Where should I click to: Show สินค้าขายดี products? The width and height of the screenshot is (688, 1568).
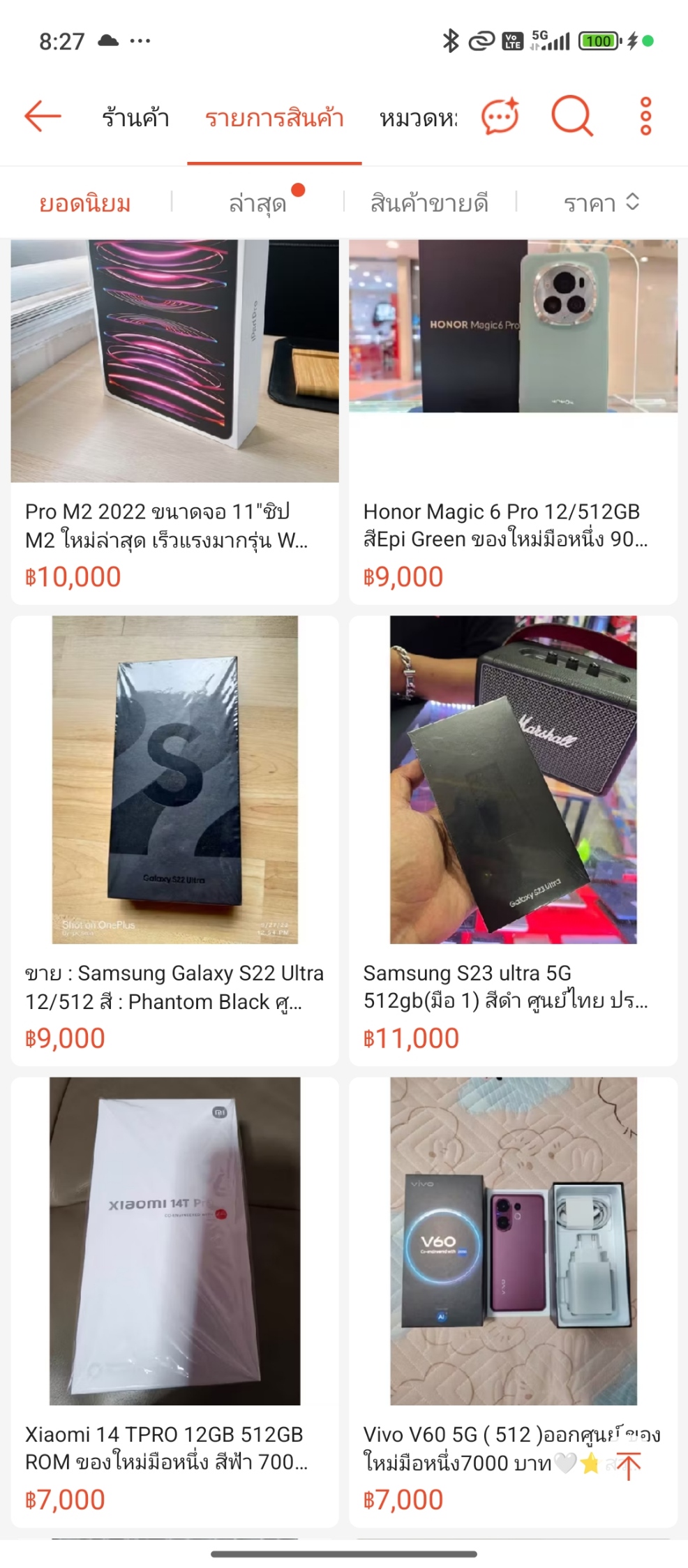pos(429,204)
